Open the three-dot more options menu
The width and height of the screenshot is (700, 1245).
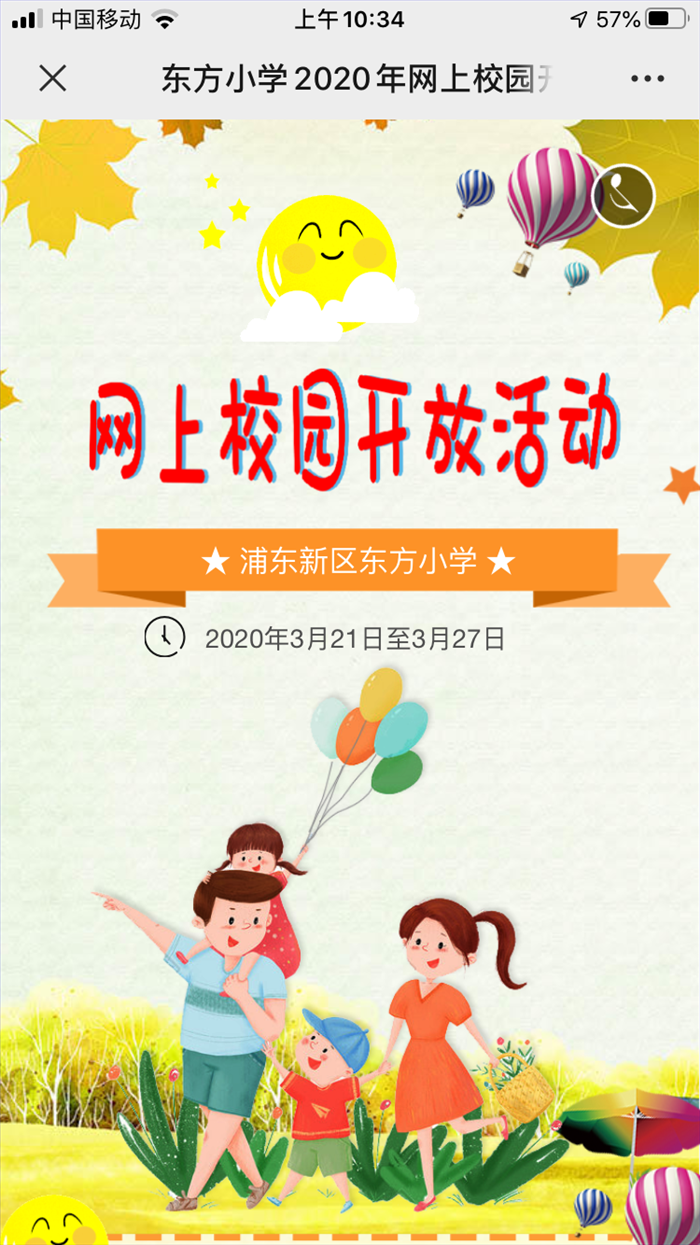click(647, 80)
